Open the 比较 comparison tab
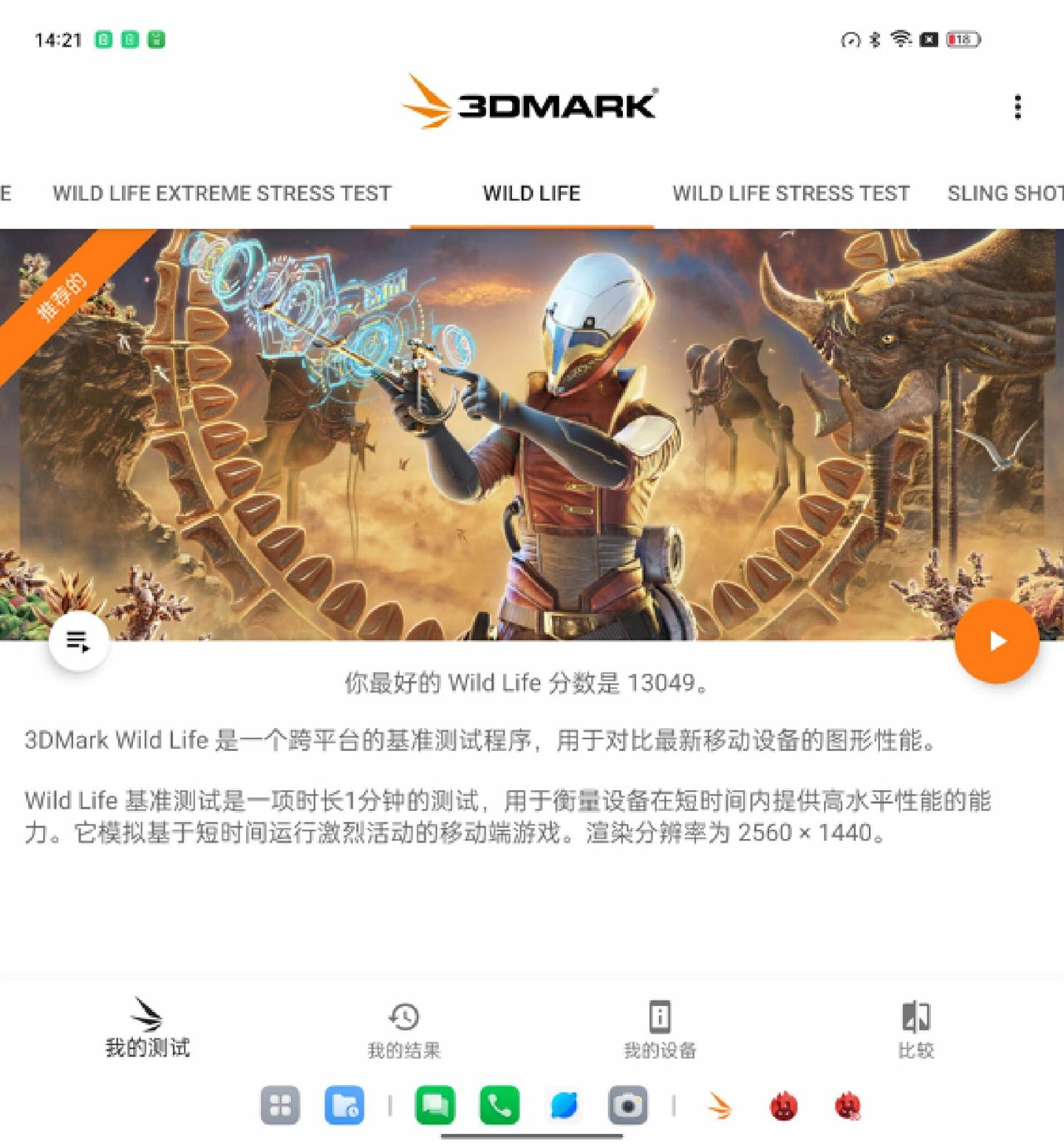This screenshot has width=1064, height=1145. pos(915,1030)
